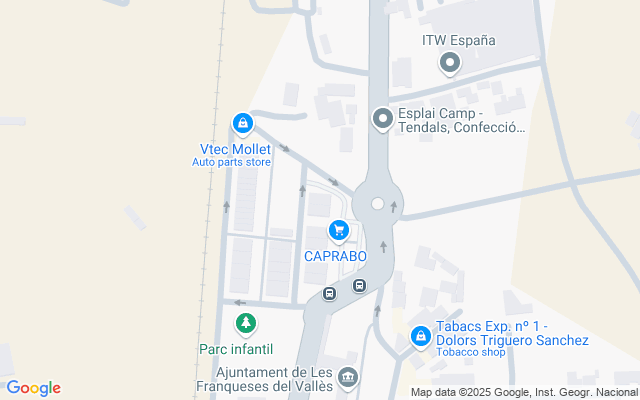640x400 pixels.
Task: Select Ajuntament de Les Franqueses del Vallès marker
Action: click(348, 377)
